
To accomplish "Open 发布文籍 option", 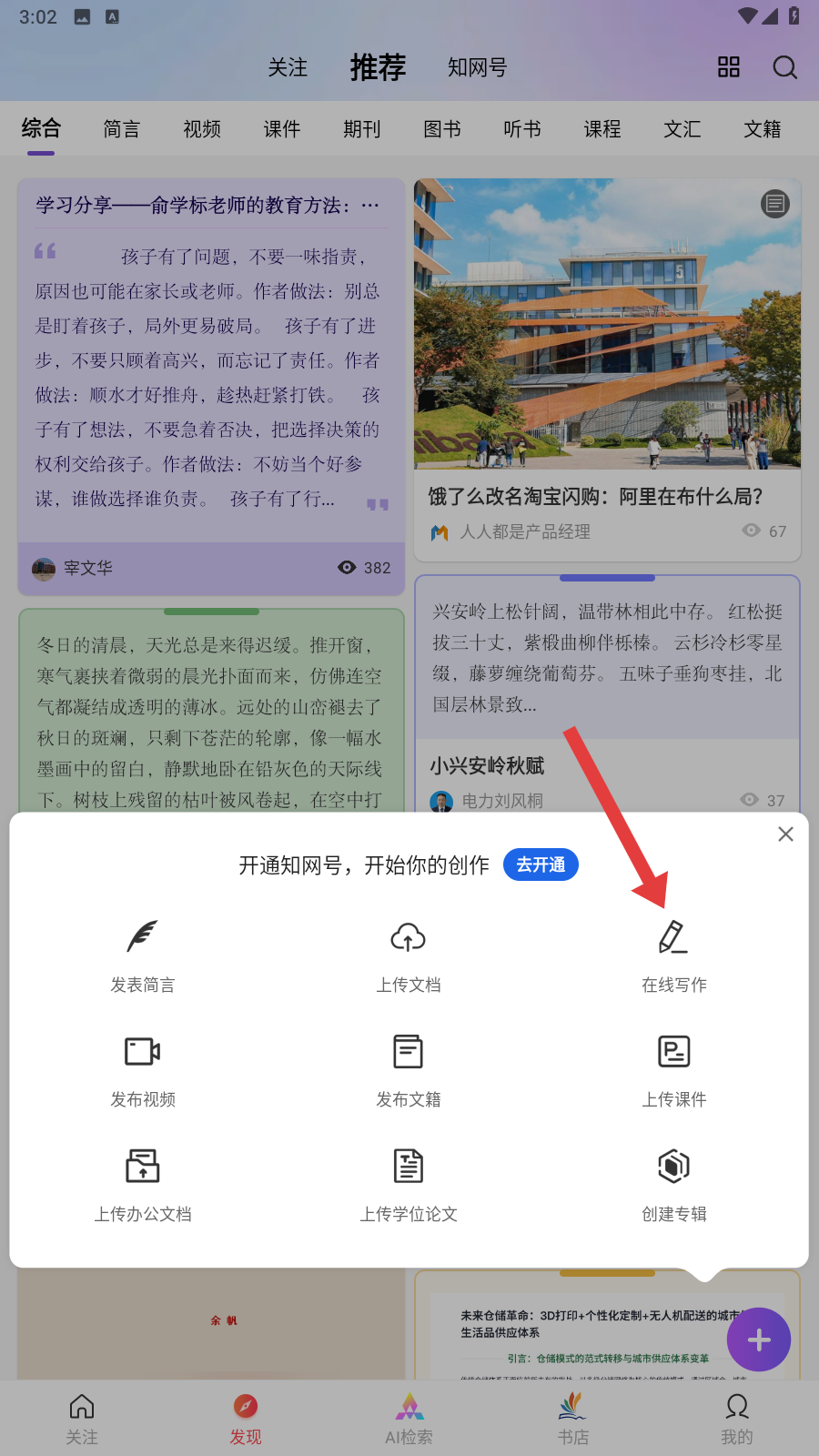I will (x=409, y=1070).
